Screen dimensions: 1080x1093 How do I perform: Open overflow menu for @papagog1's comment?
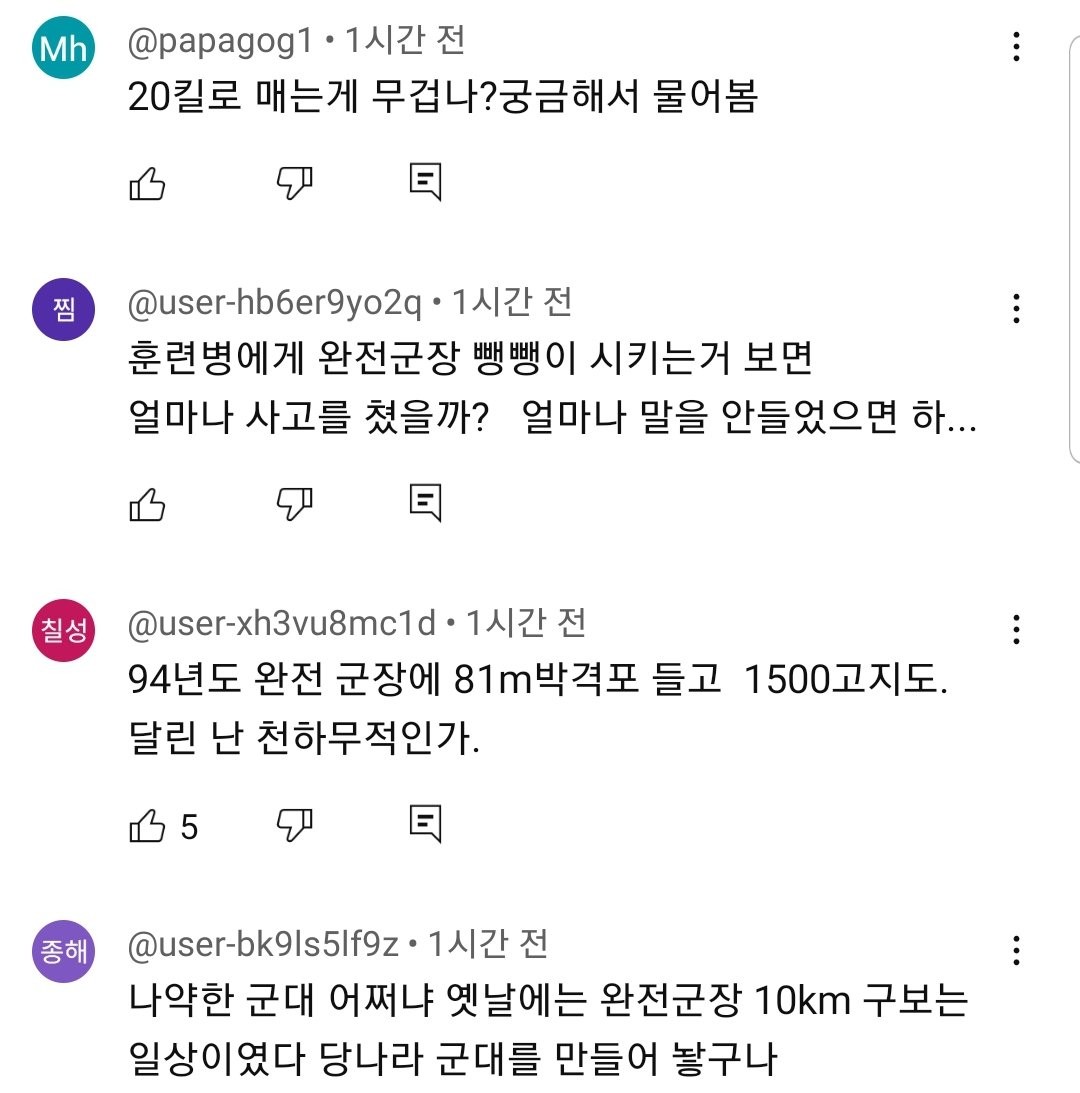[x=1016, y=47]
